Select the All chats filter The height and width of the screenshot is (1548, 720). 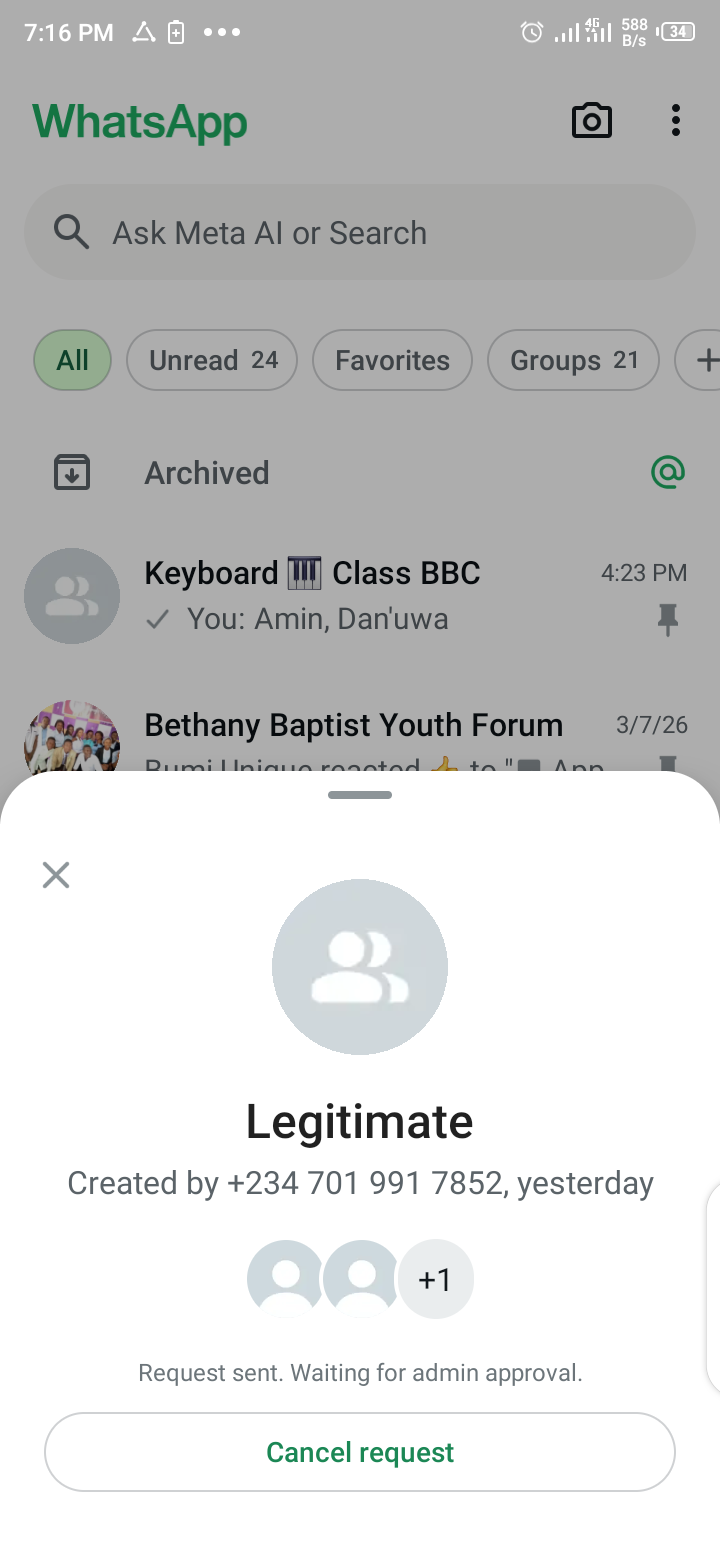pyautogui.click(x=72, y=360)
